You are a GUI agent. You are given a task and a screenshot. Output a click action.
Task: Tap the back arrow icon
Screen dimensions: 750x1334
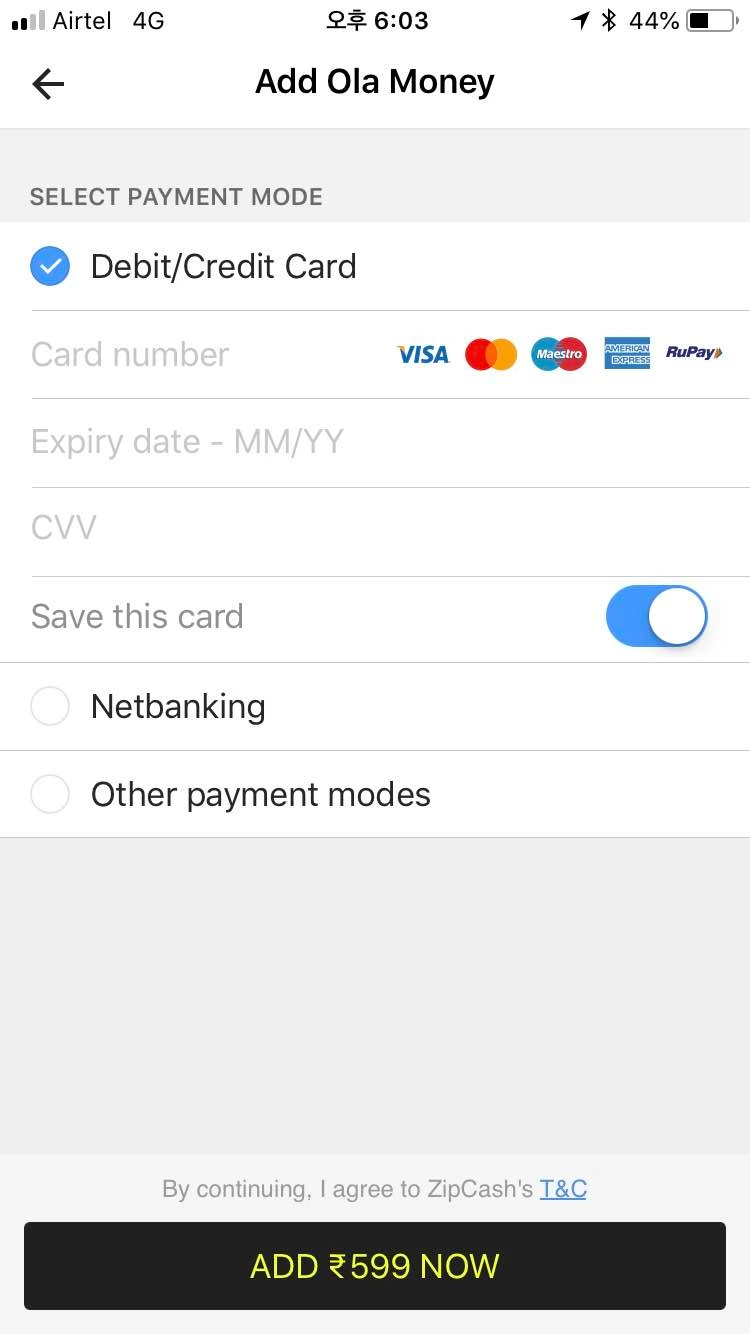47,84
